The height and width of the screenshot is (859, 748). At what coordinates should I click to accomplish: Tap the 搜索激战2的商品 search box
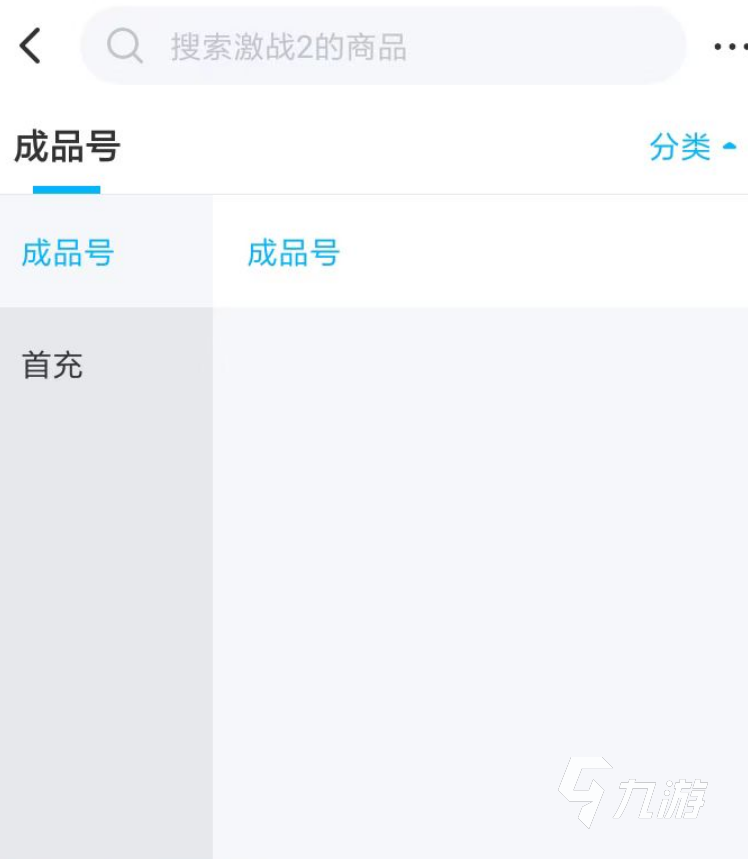coord(383,46)
